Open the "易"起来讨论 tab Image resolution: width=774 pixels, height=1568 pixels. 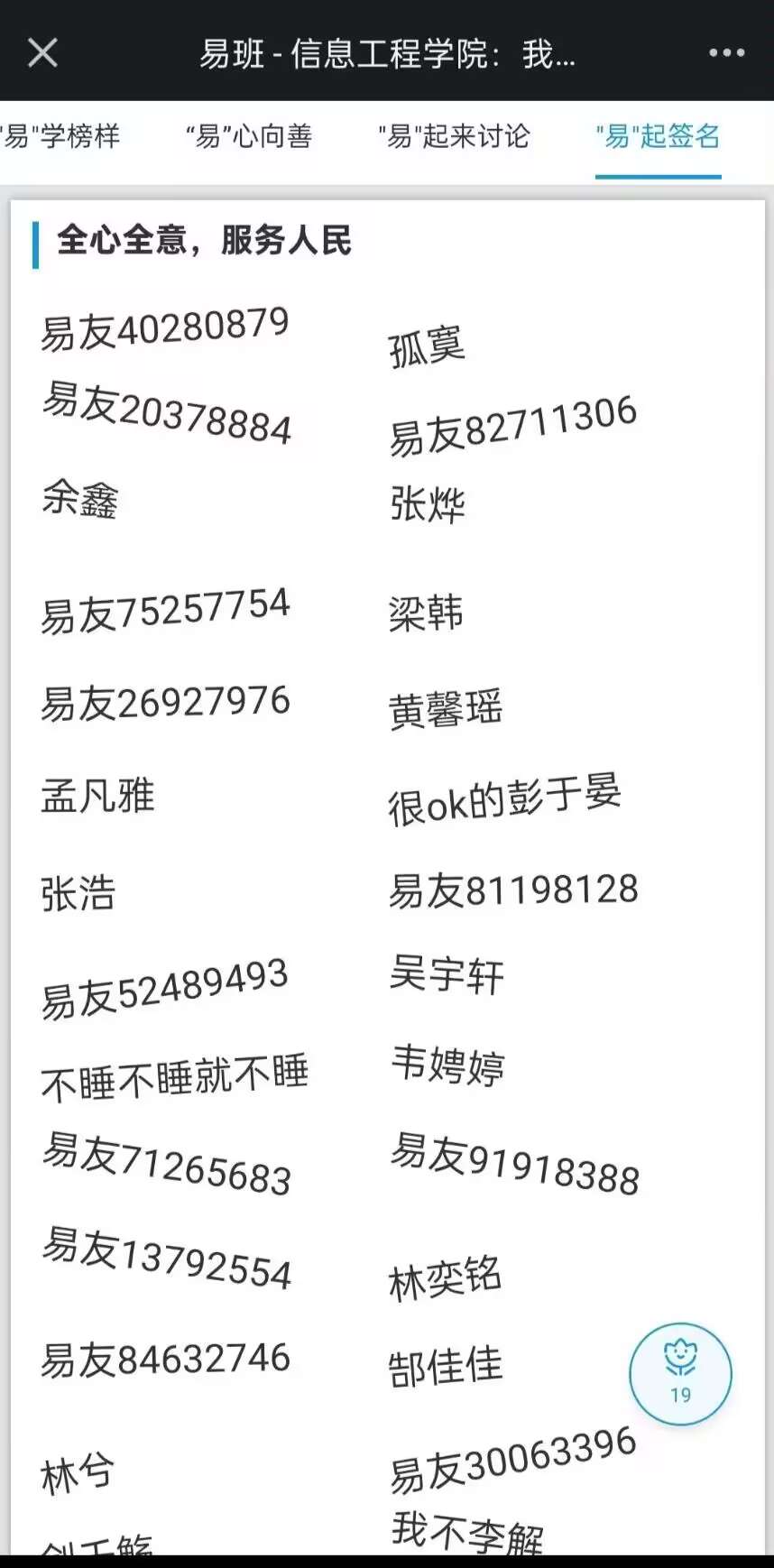point(454,136)
